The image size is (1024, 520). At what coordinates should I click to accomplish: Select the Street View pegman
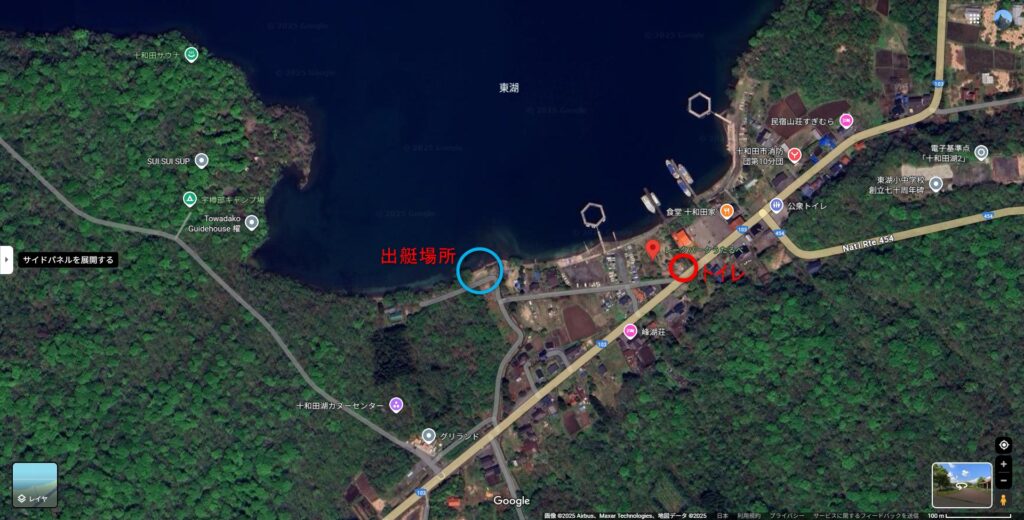1003,499
